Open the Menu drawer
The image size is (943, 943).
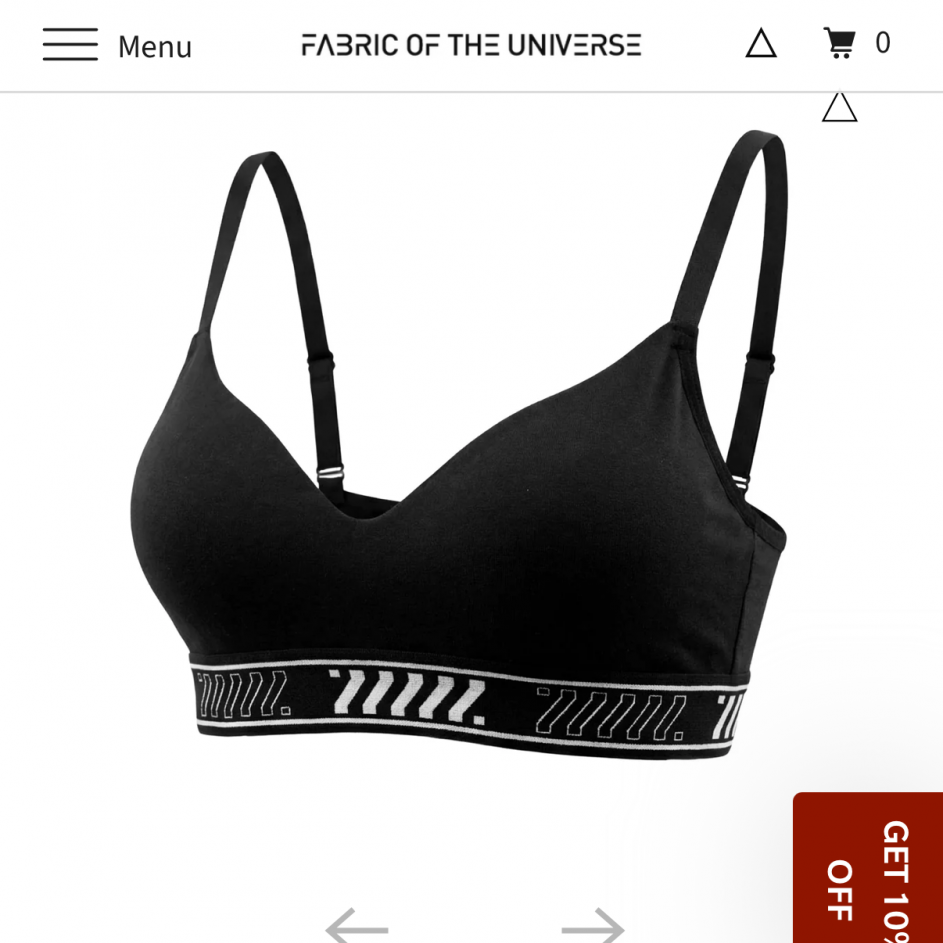tap(116, 45)
